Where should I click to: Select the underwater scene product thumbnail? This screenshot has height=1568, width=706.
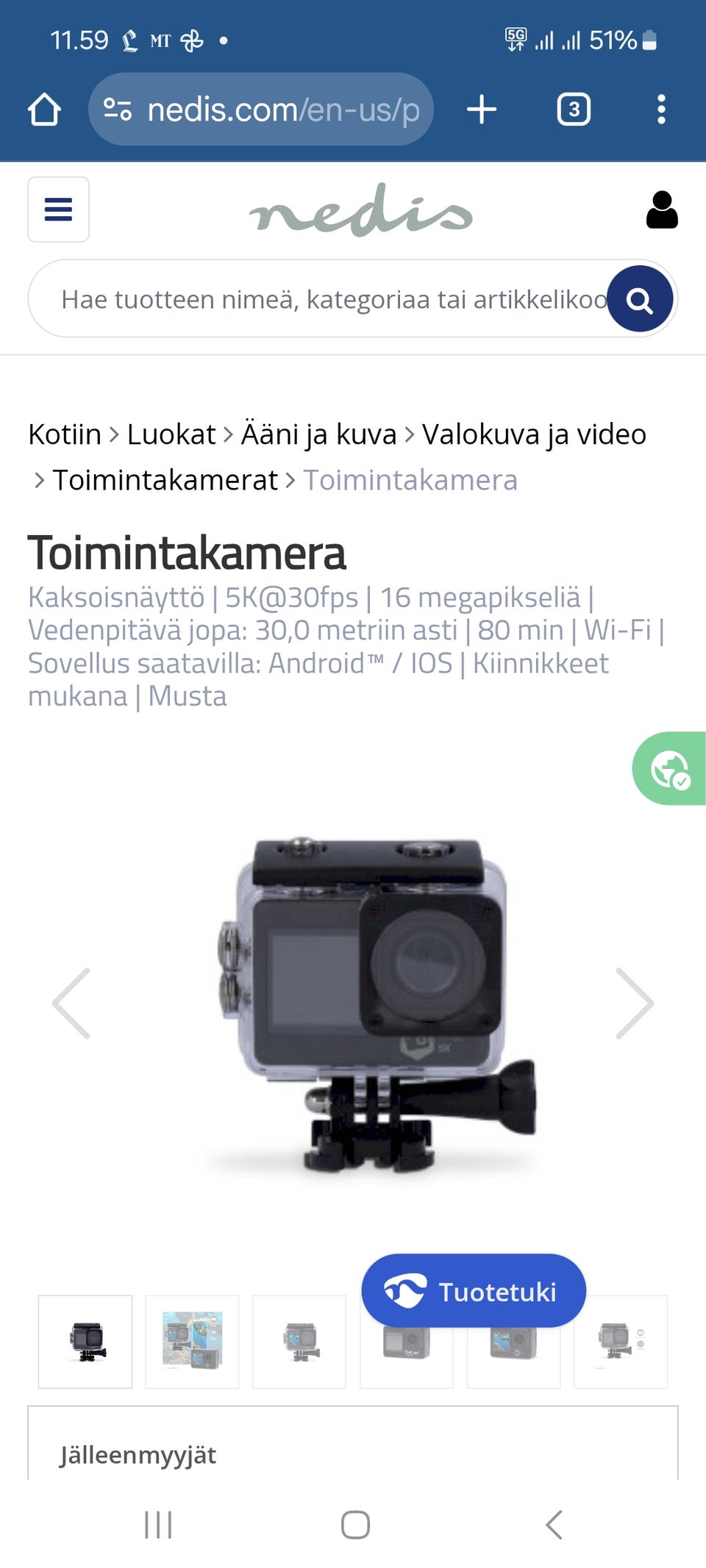pos(192,1342)
